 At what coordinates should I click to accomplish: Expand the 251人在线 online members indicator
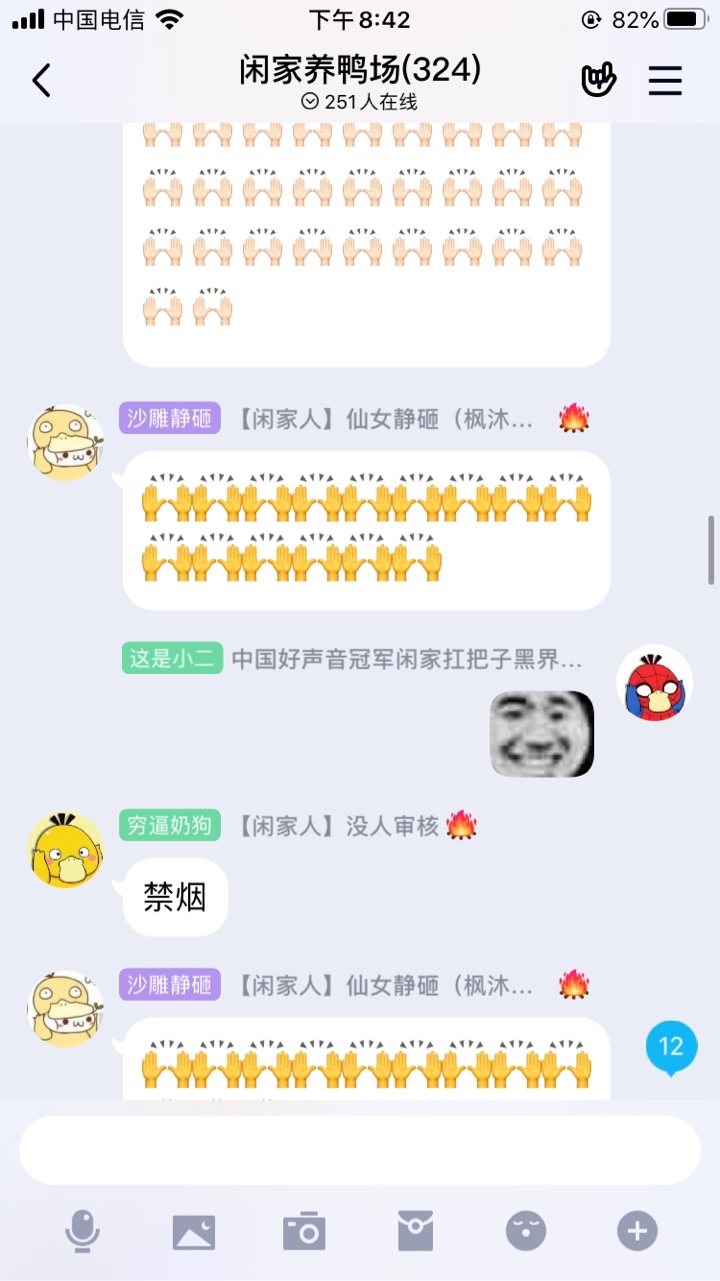click(360, 102)
